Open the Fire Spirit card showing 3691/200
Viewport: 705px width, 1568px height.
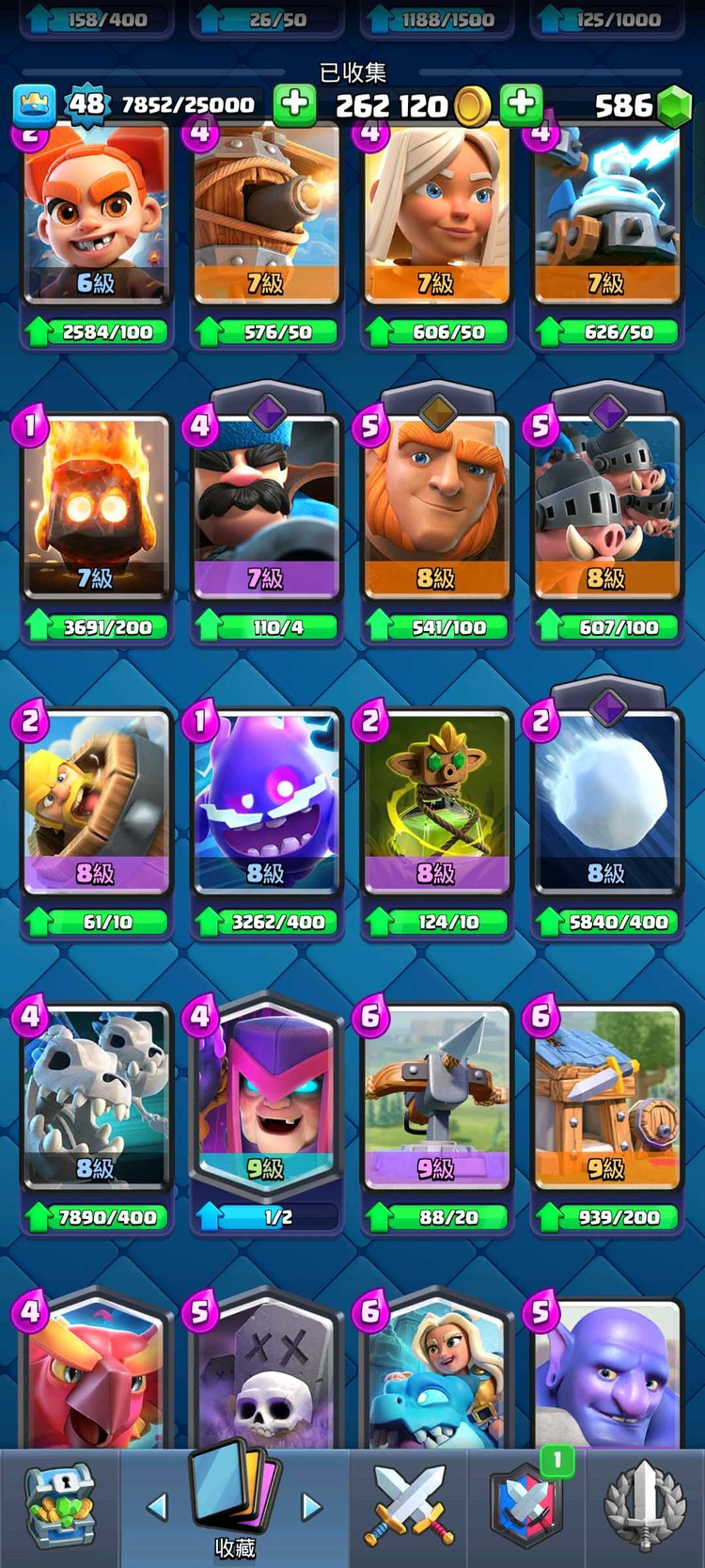[x=96, y=508]
